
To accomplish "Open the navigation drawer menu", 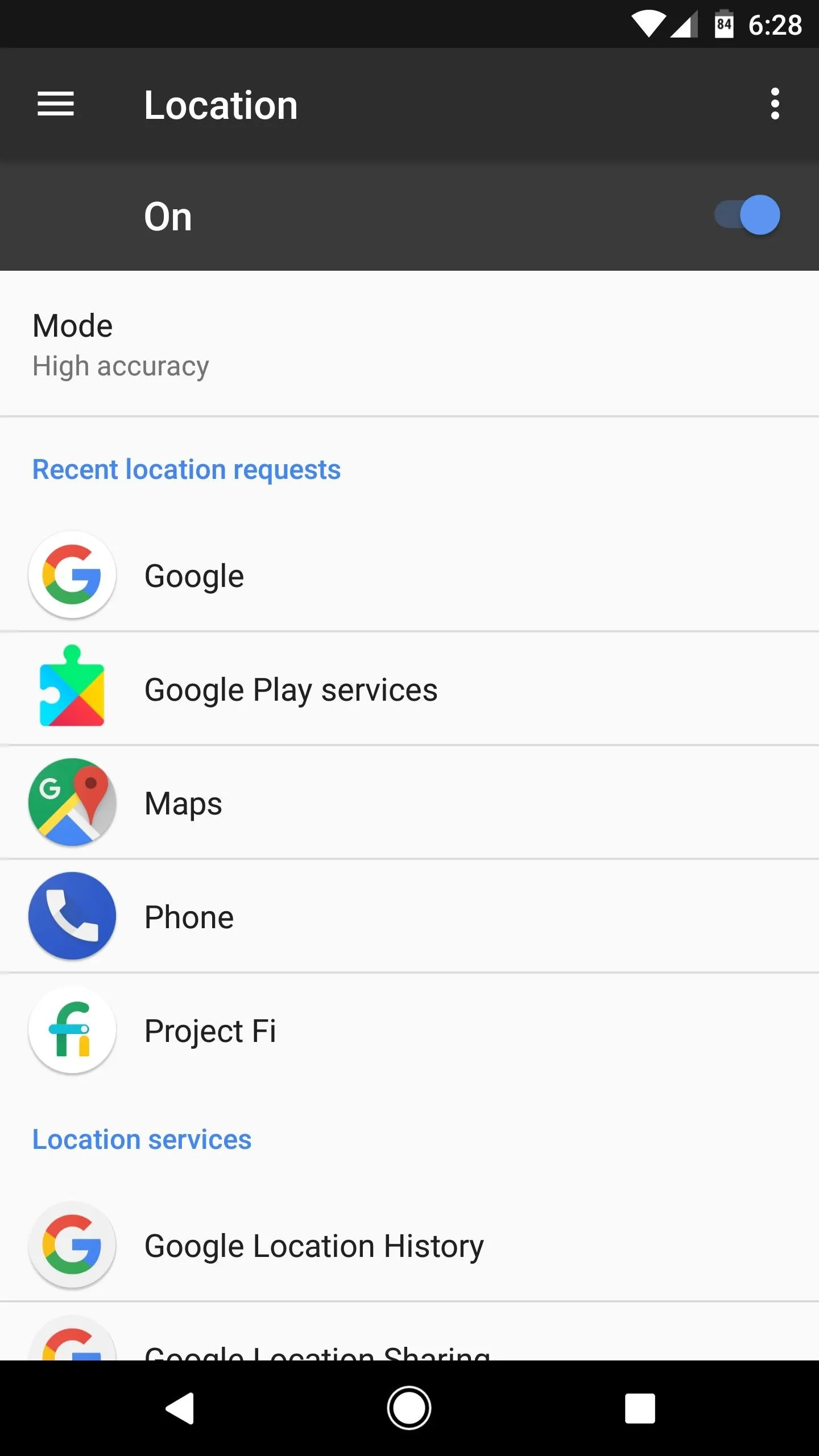I will (x=56, y=104).
